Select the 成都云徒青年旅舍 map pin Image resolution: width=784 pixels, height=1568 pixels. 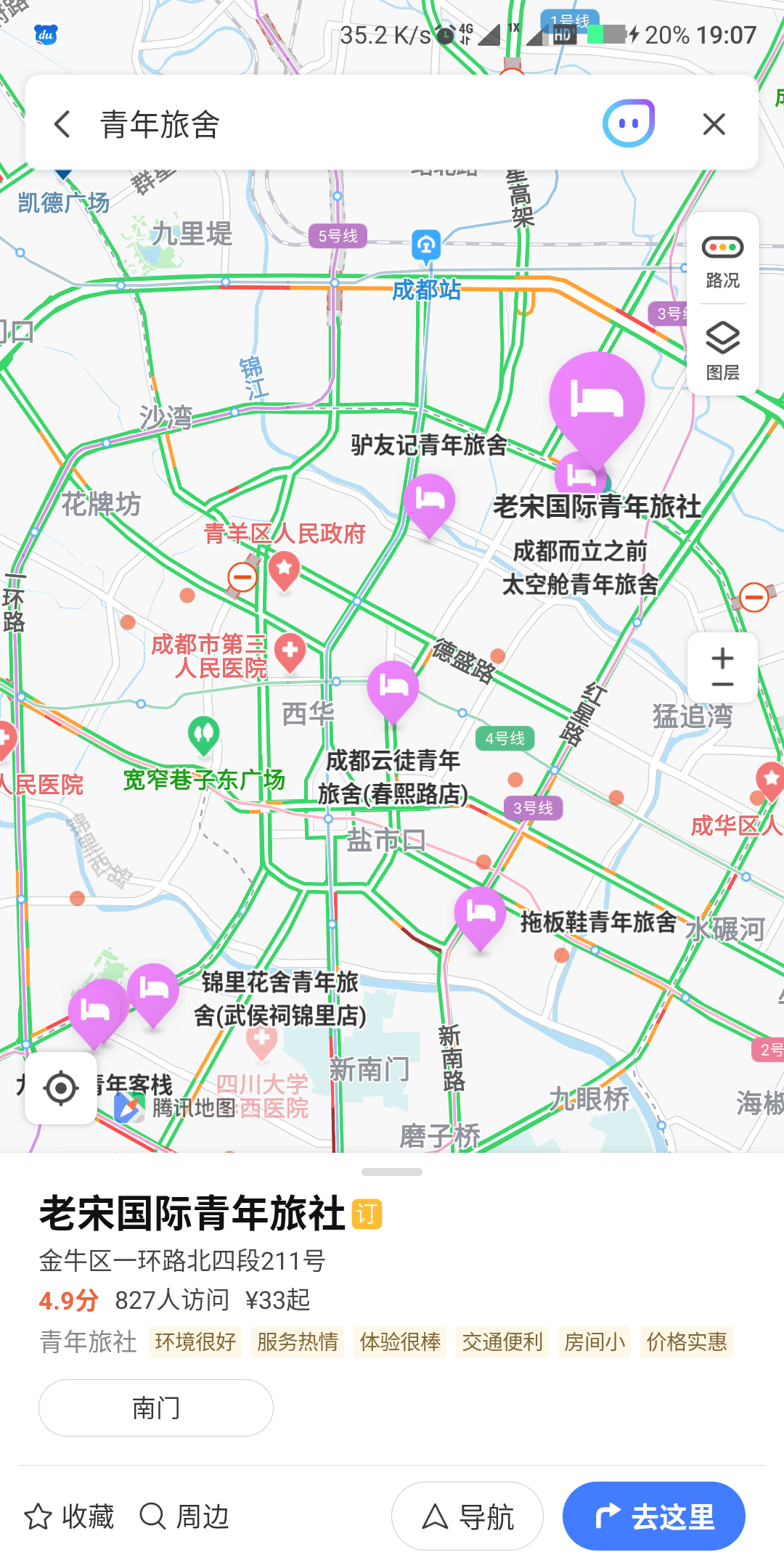click(393, 691)
